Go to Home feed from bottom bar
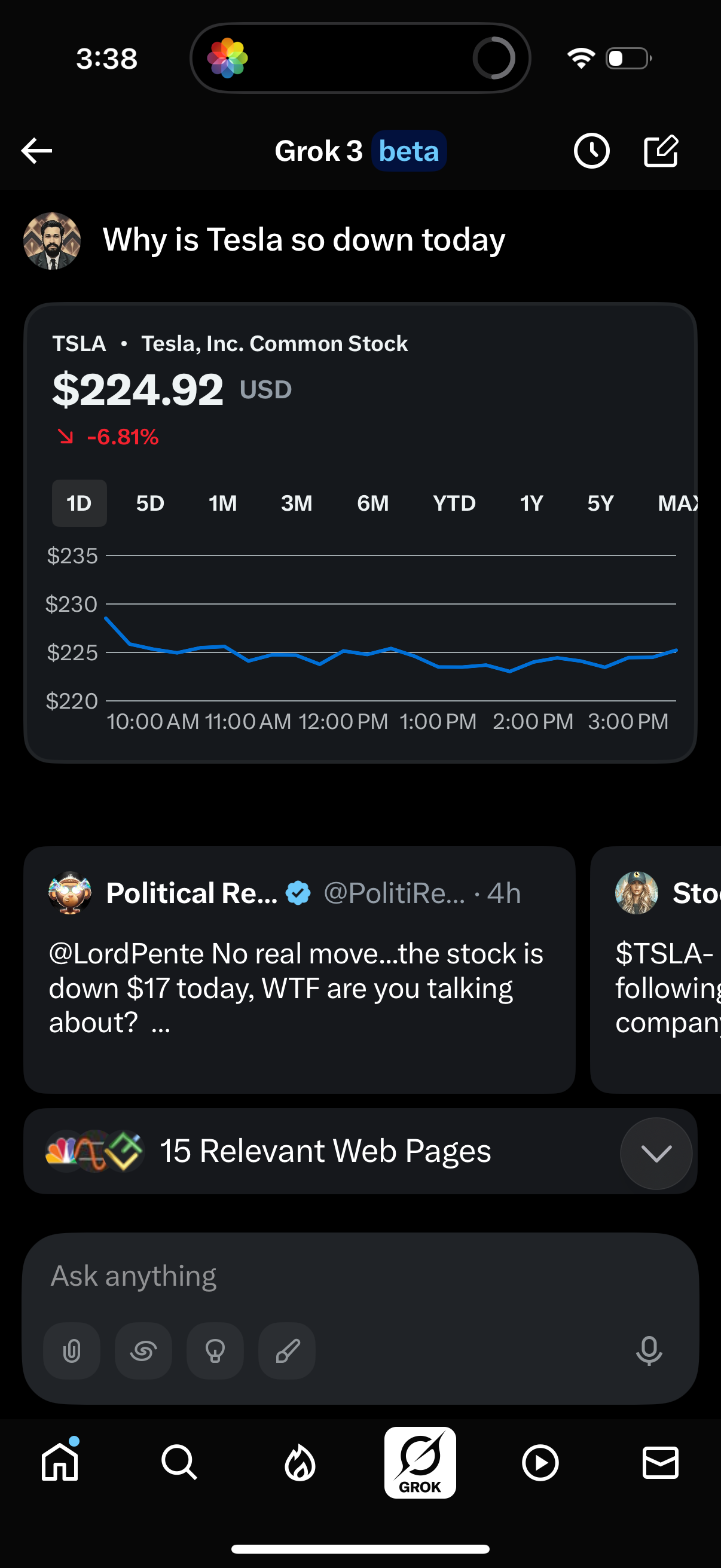This screenshot has height=1568, width=721. pyautogui.click(x=60, y=1465)
